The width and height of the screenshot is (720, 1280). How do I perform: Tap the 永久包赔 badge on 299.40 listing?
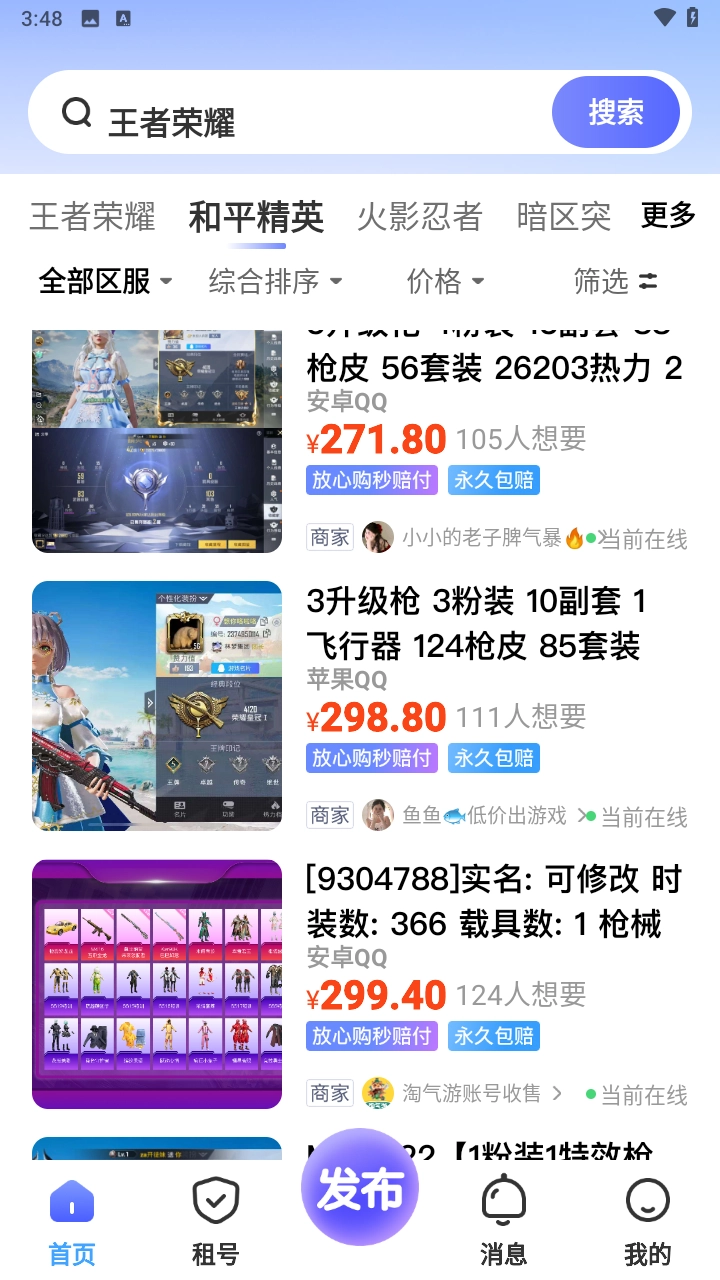click(495, 1036)
